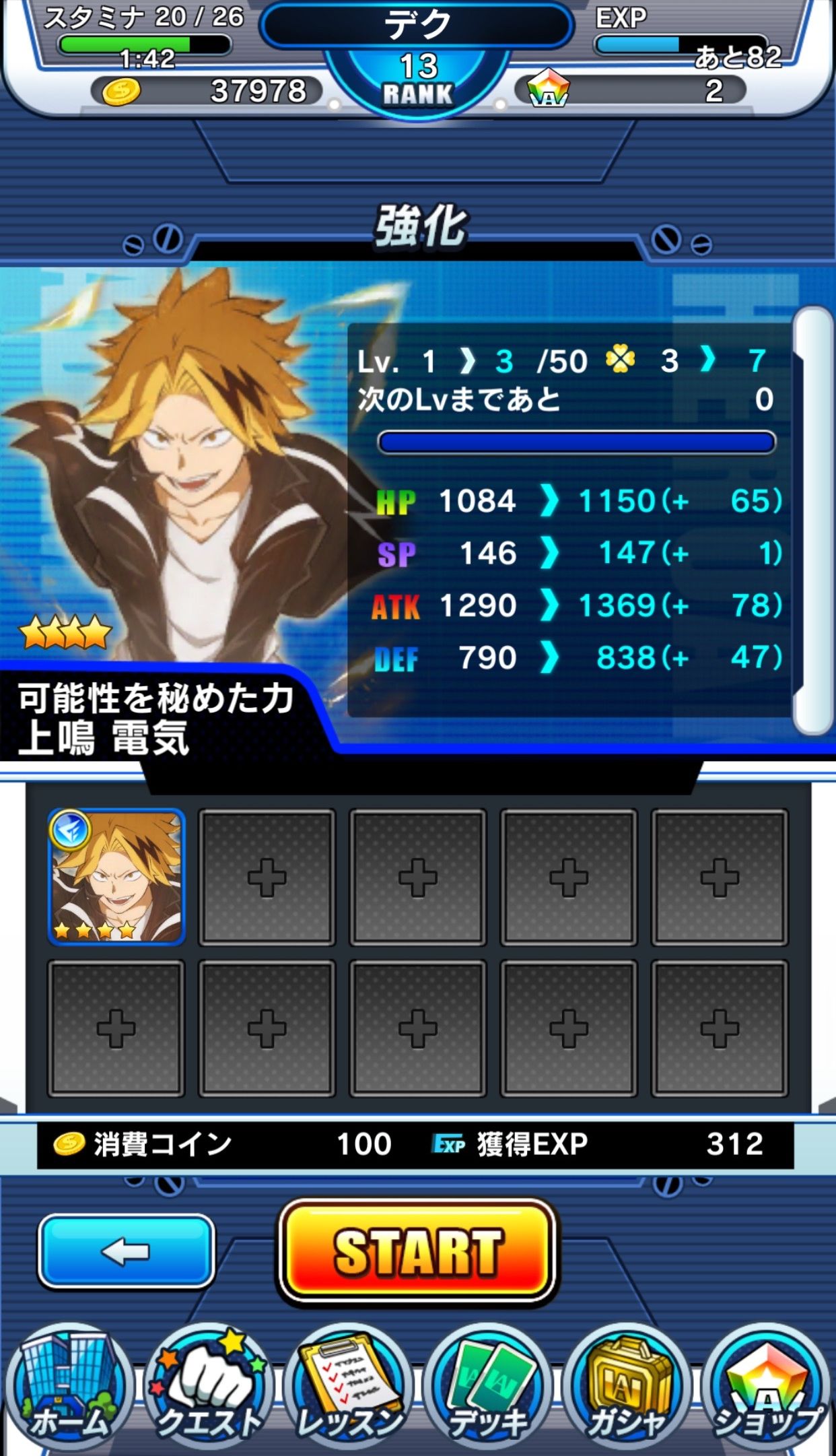Switch to the デッキ tab
This screenshot has height=1456, width=836.
pyautogui.click(x=488, y=1389)
